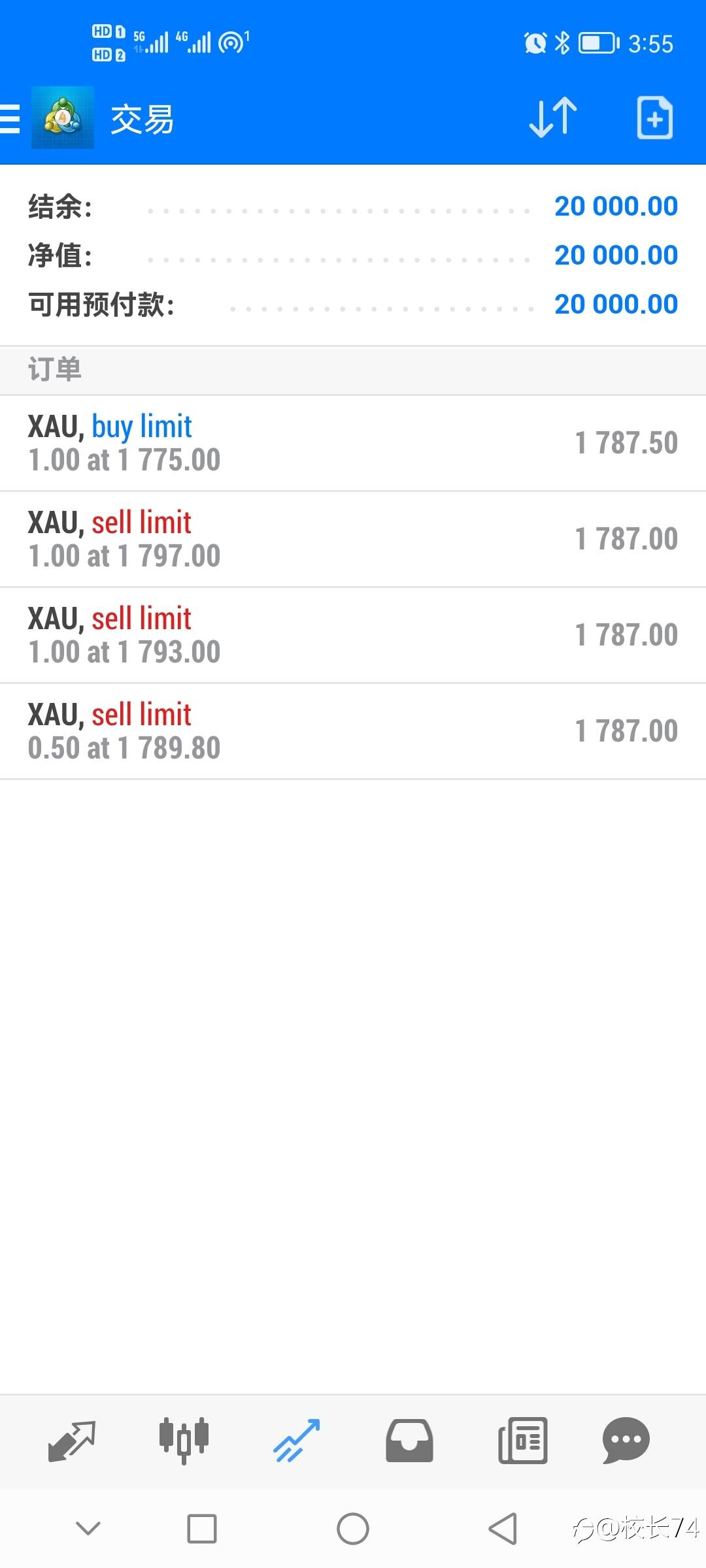
Task: Go back using the system back button
Action: [503, 1529]
